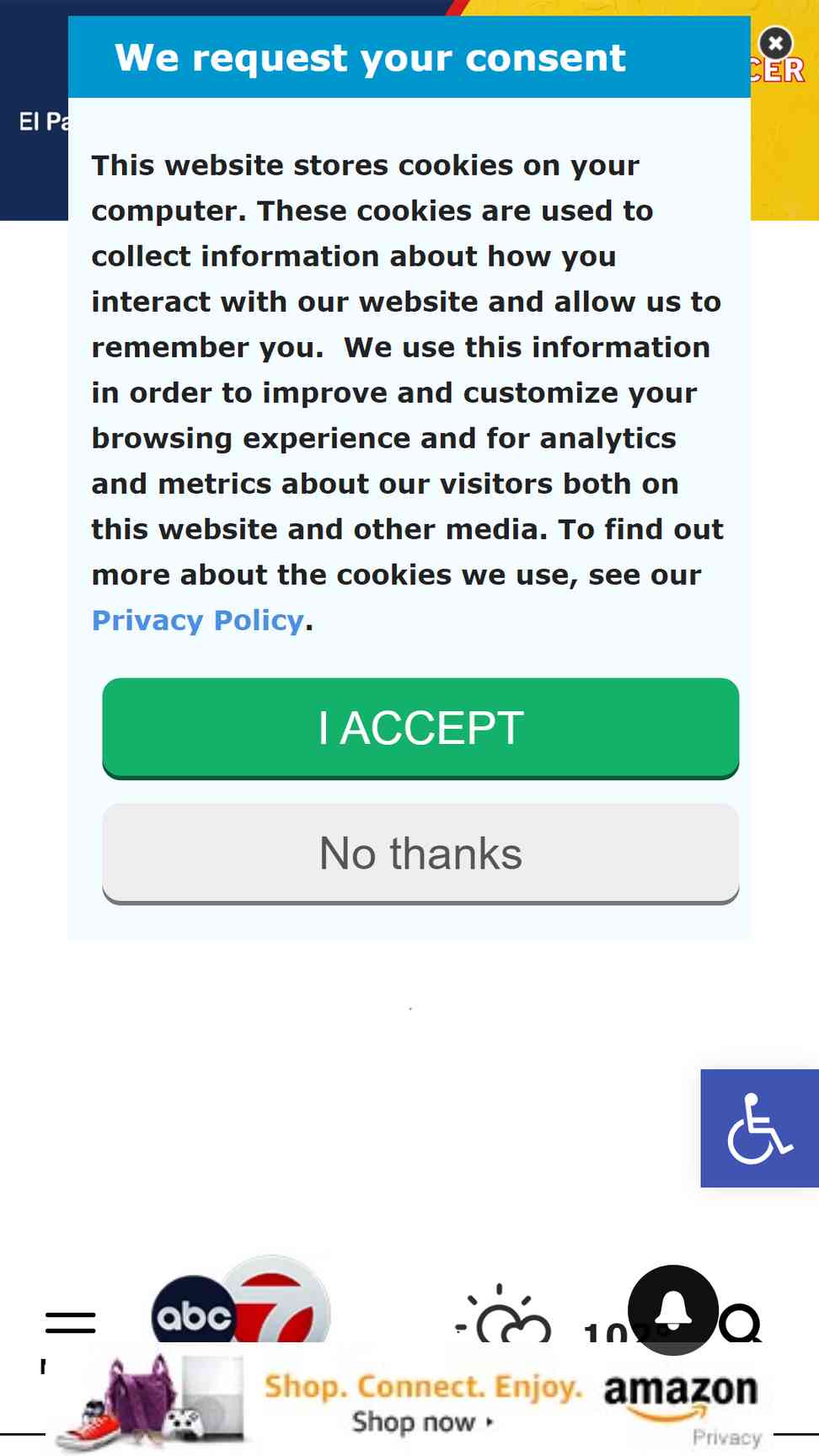Decline cookies with No thanks

[x=420, y=854]
